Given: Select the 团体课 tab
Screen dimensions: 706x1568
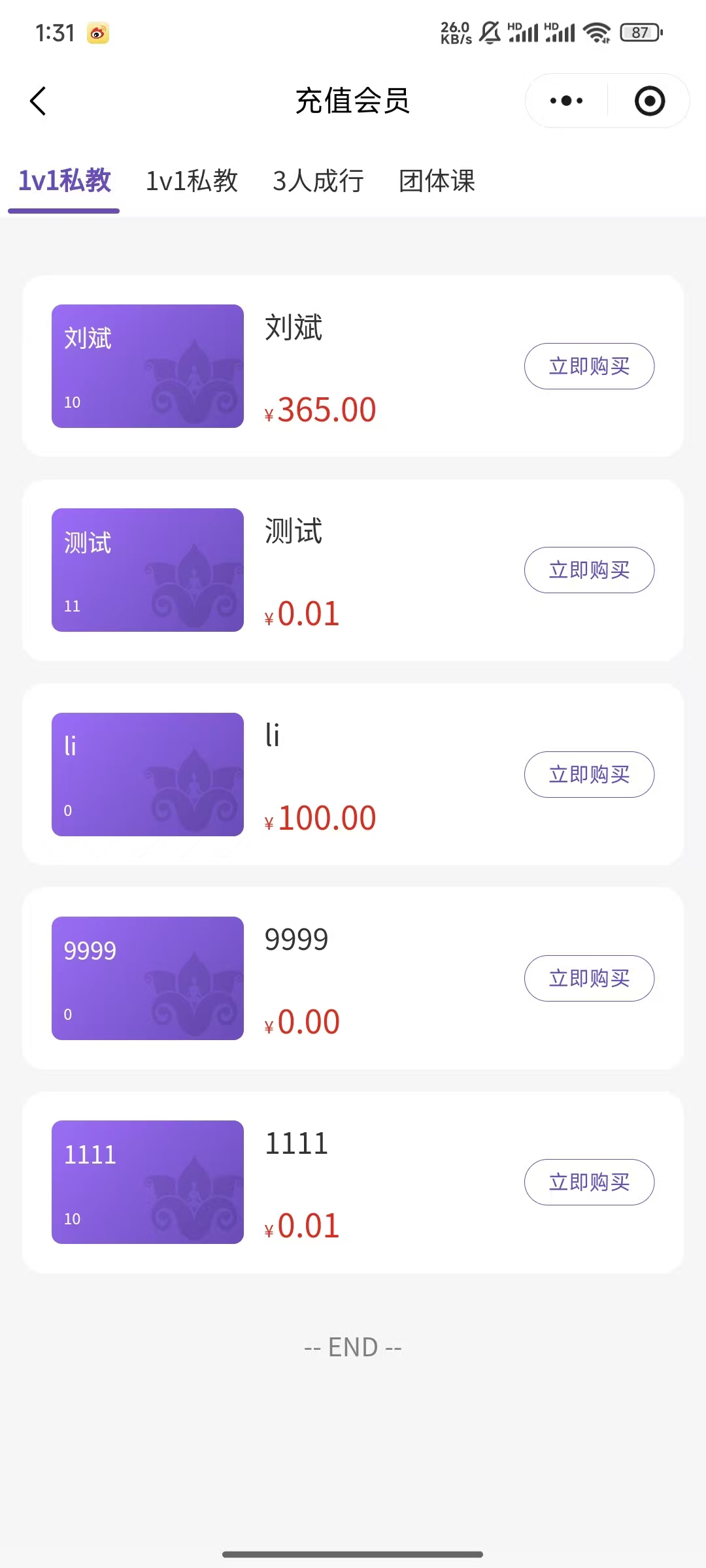Looking at the screenshot, I should click(x=437, y=181).
